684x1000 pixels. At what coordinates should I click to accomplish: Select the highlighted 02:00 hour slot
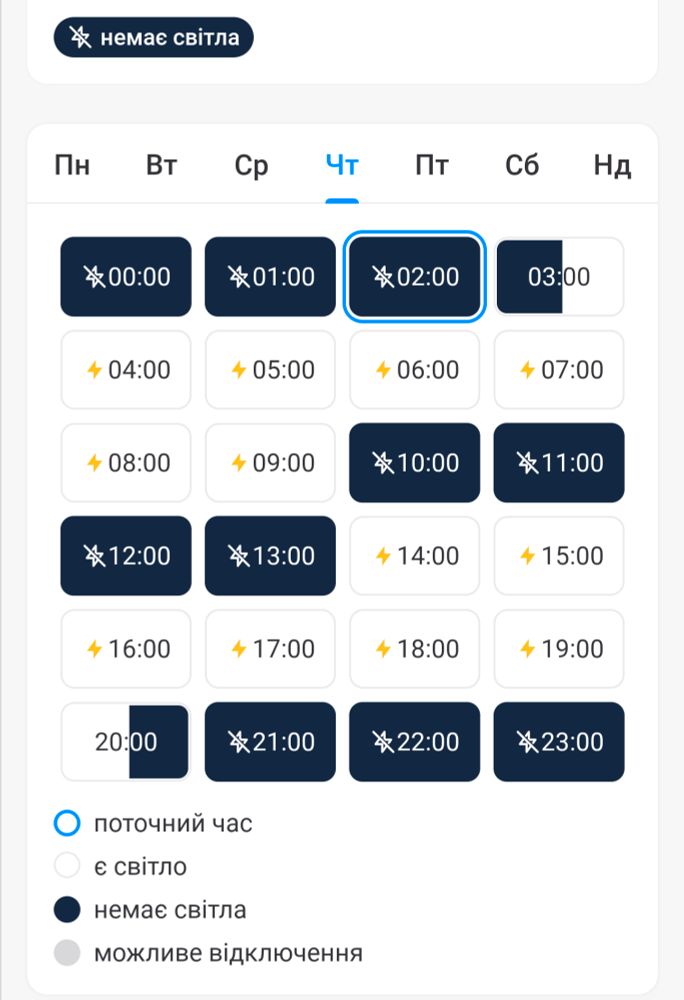point(415,277)
